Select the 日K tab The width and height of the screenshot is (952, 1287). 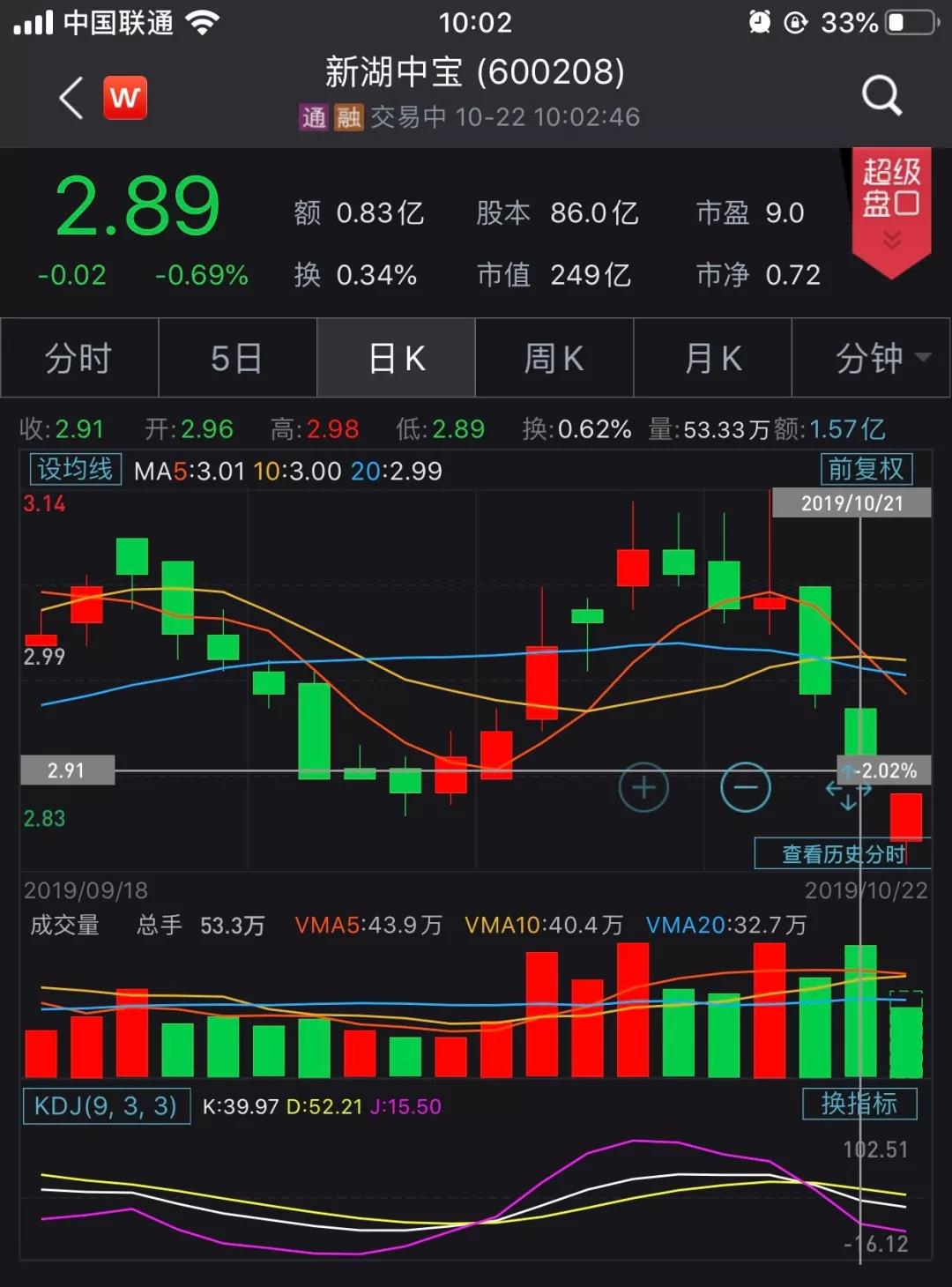pos(396,358)
